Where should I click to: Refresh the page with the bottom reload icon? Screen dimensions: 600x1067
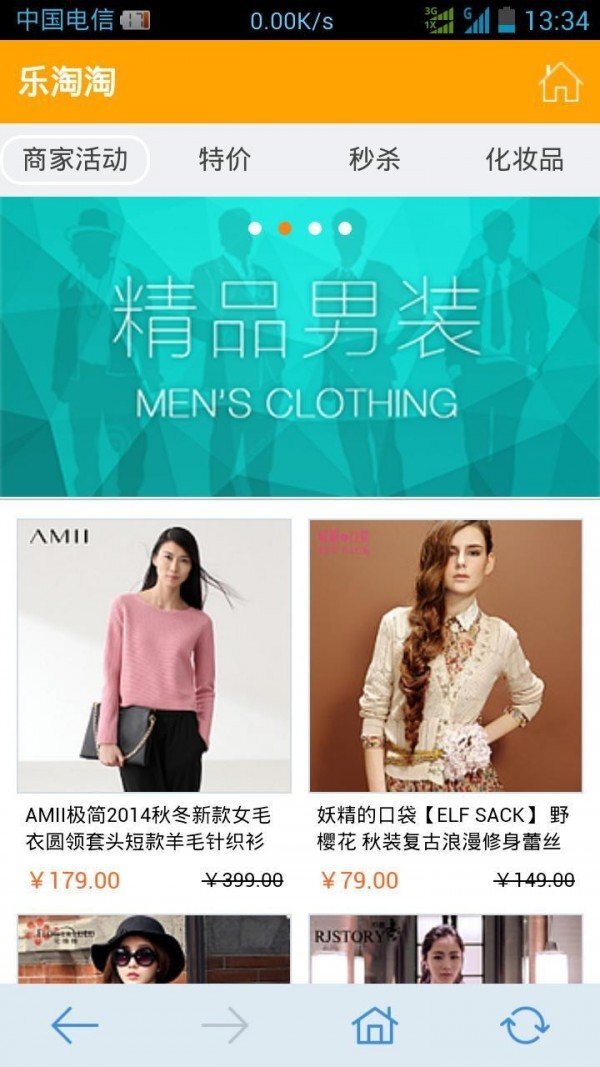click(x=525, y=1025)
